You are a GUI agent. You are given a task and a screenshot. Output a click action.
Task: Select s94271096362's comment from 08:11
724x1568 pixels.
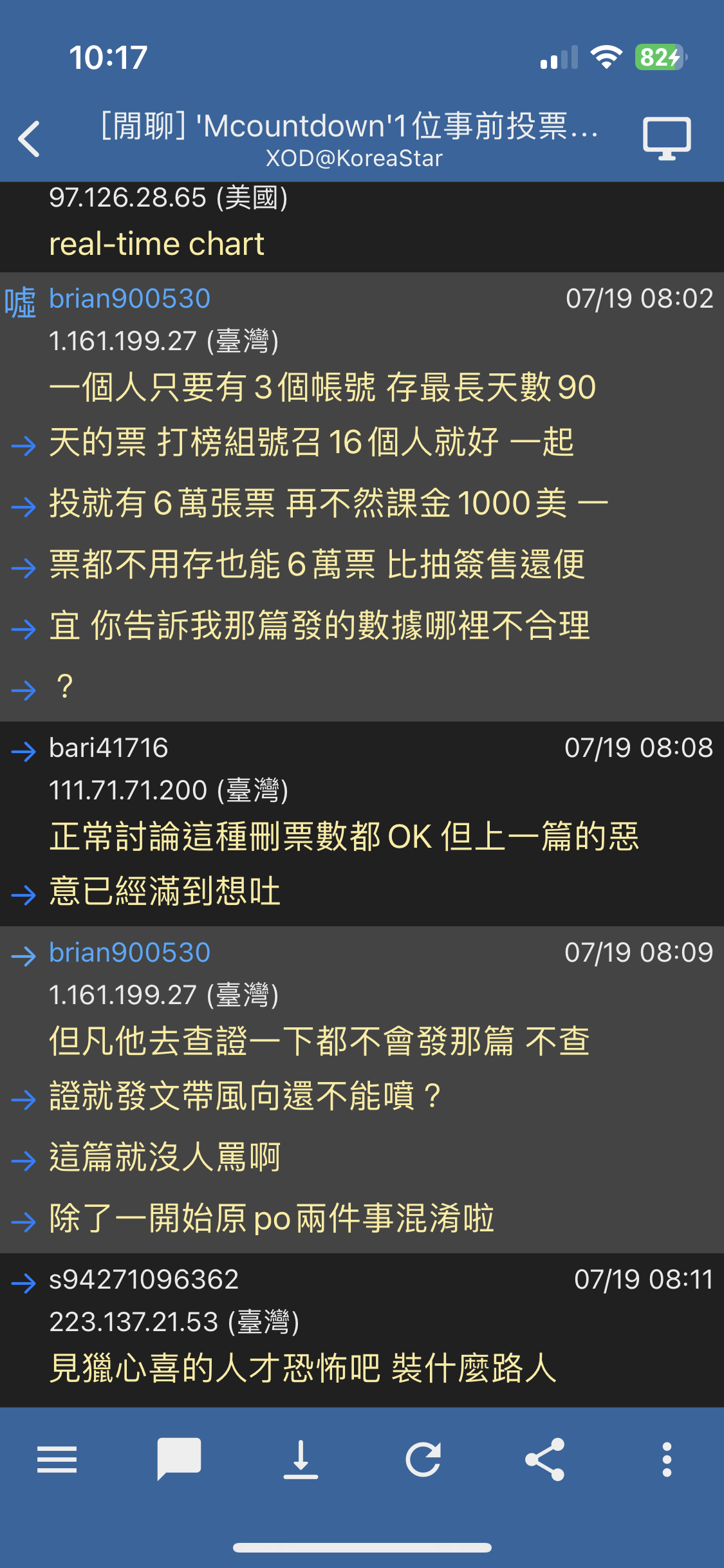(x=362, y=1330)
